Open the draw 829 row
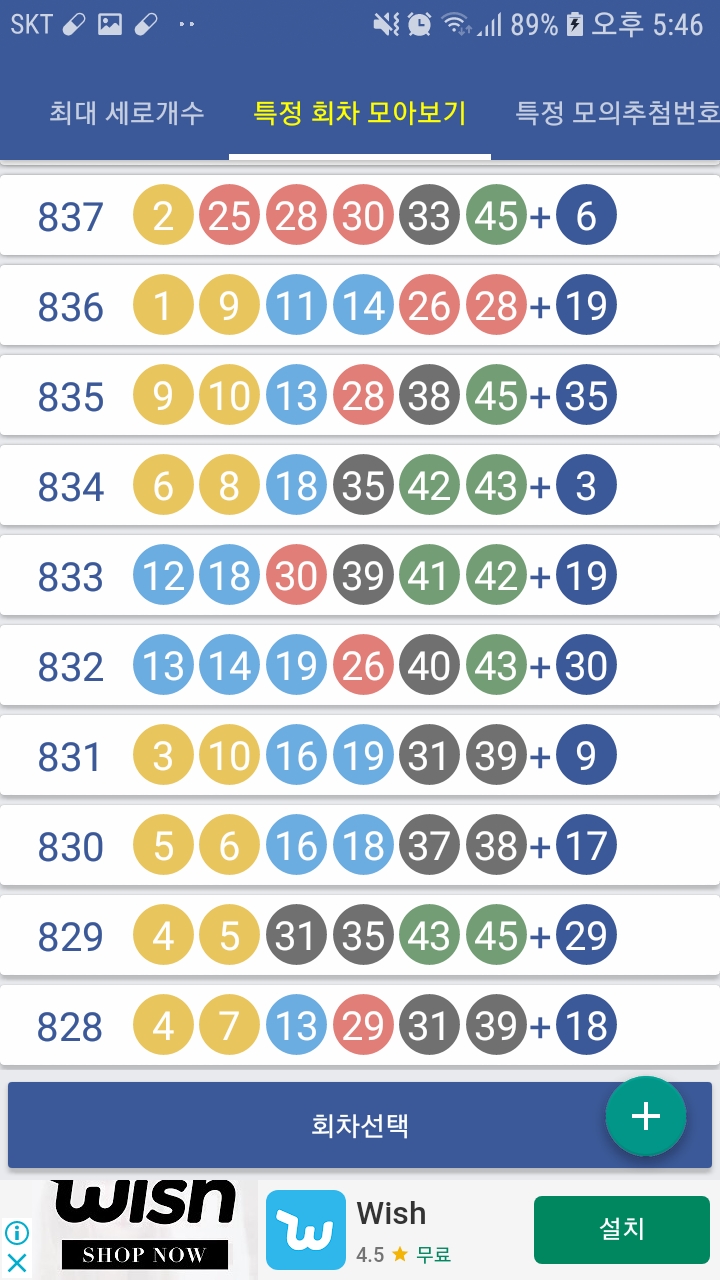Image resolution: width=720 pixels, height=1280 pixels. (x=360, y=935)
